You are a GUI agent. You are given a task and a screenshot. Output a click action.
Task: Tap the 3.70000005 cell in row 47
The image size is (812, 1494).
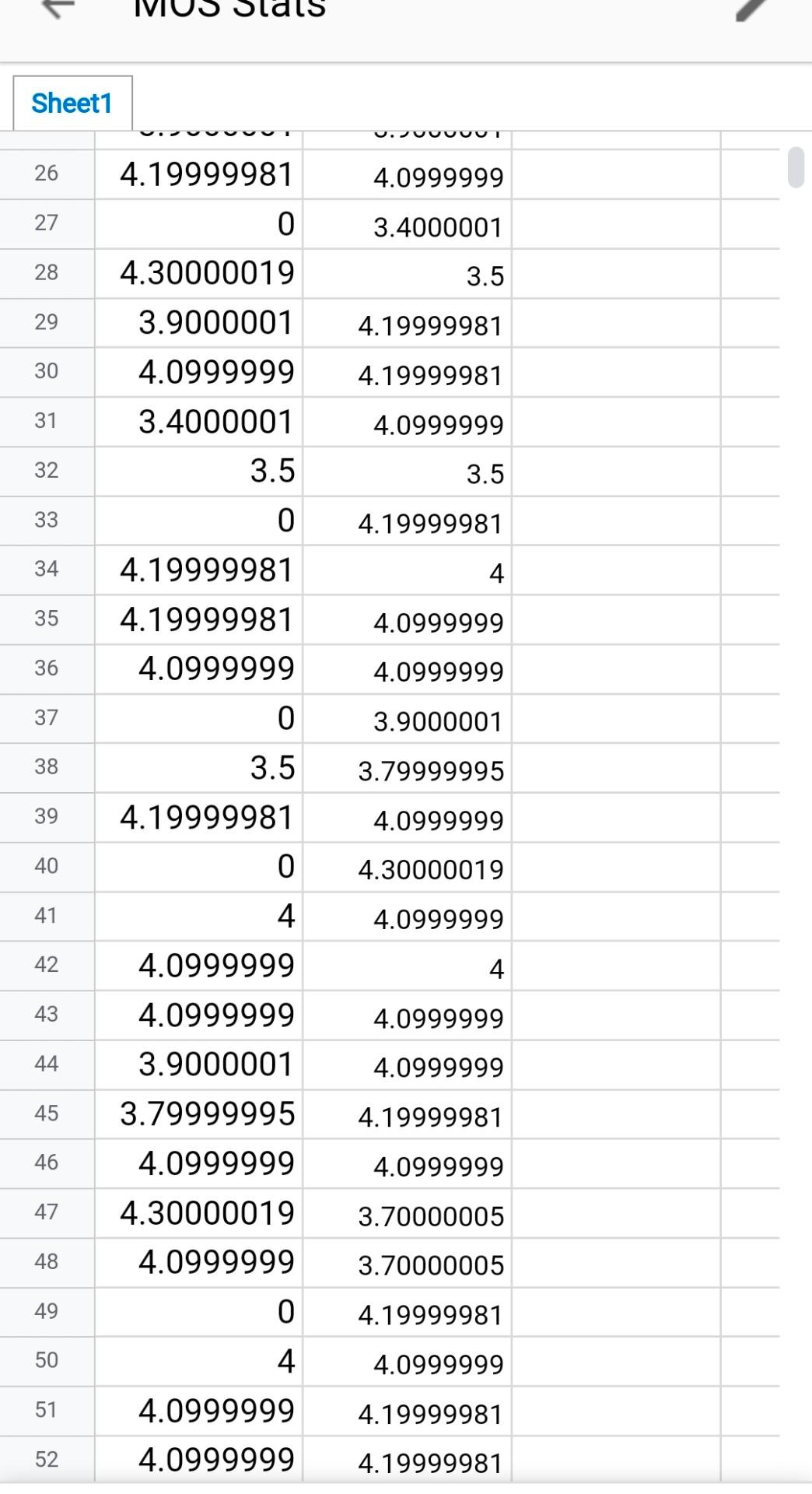(404, 1213)
